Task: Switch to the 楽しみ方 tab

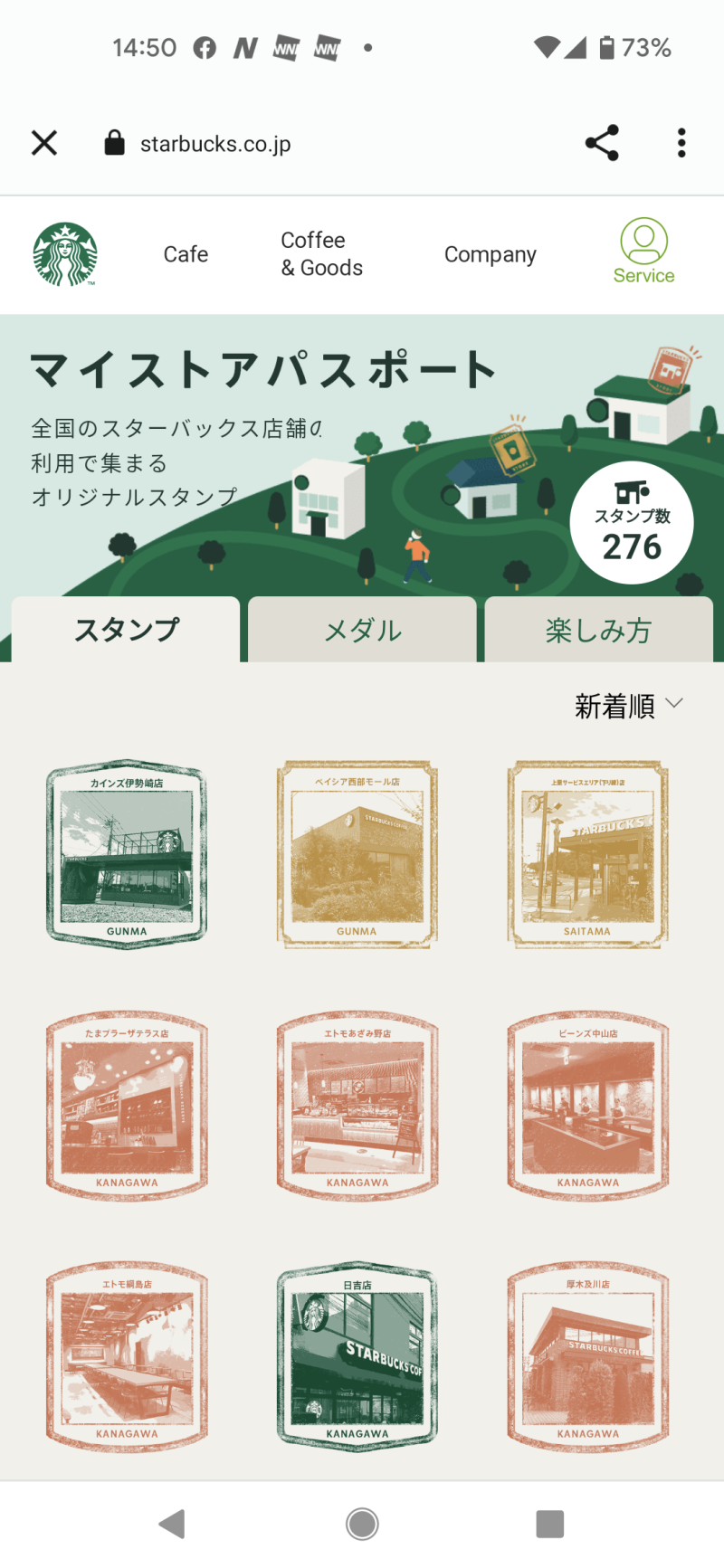Action: point(598,630)
